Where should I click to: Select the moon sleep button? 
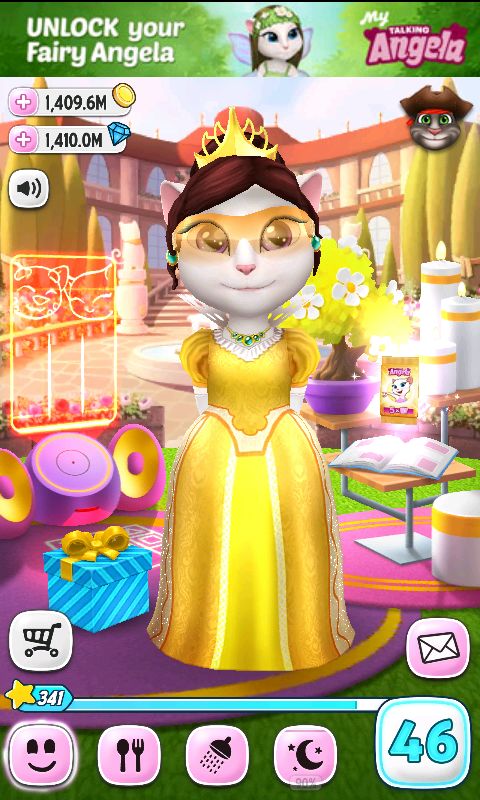(306, 756)
